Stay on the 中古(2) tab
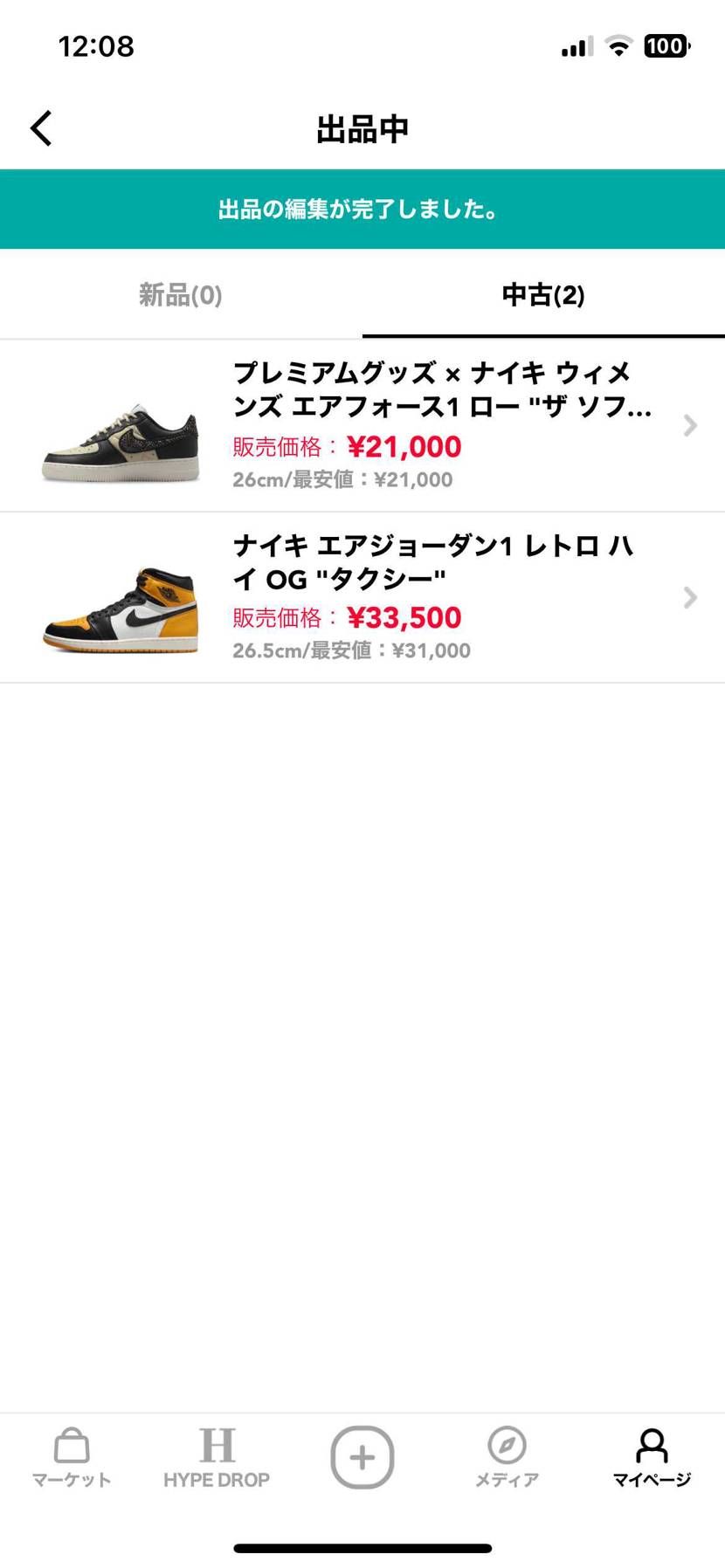 tap(542, 294)
